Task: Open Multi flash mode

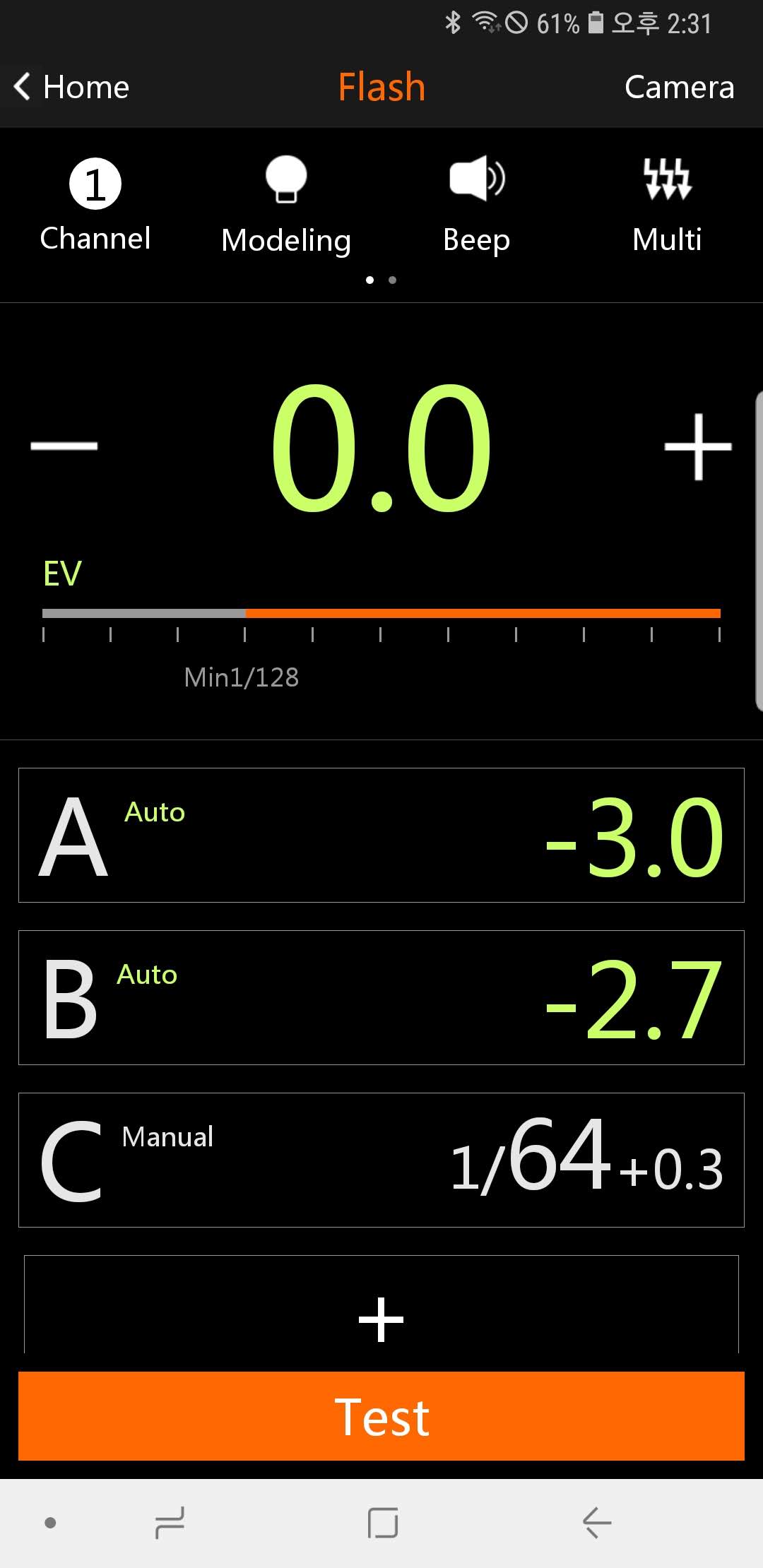Action: [x=667, y=205]
